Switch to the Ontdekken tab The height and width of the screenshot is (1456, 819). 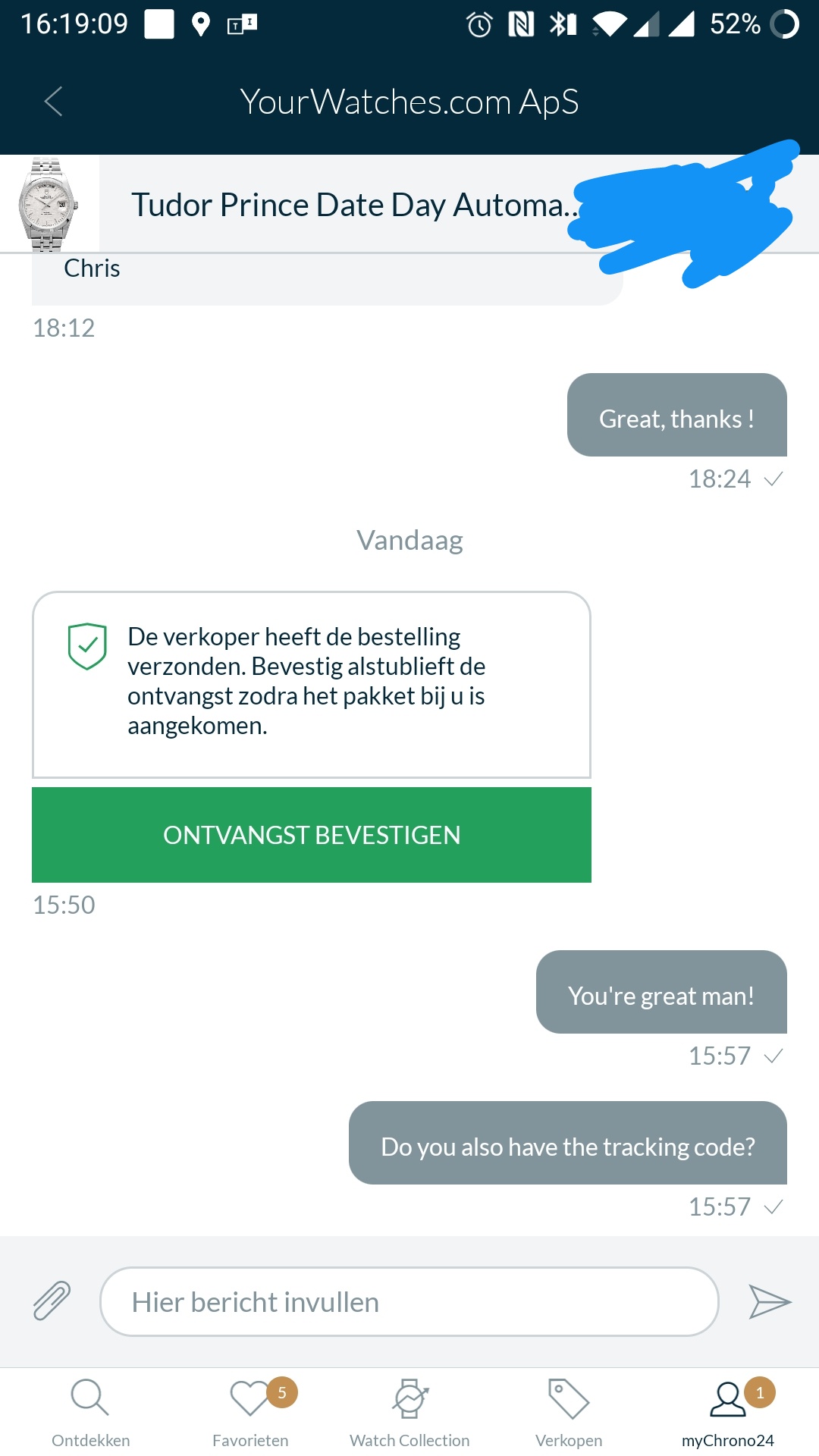90,1412
